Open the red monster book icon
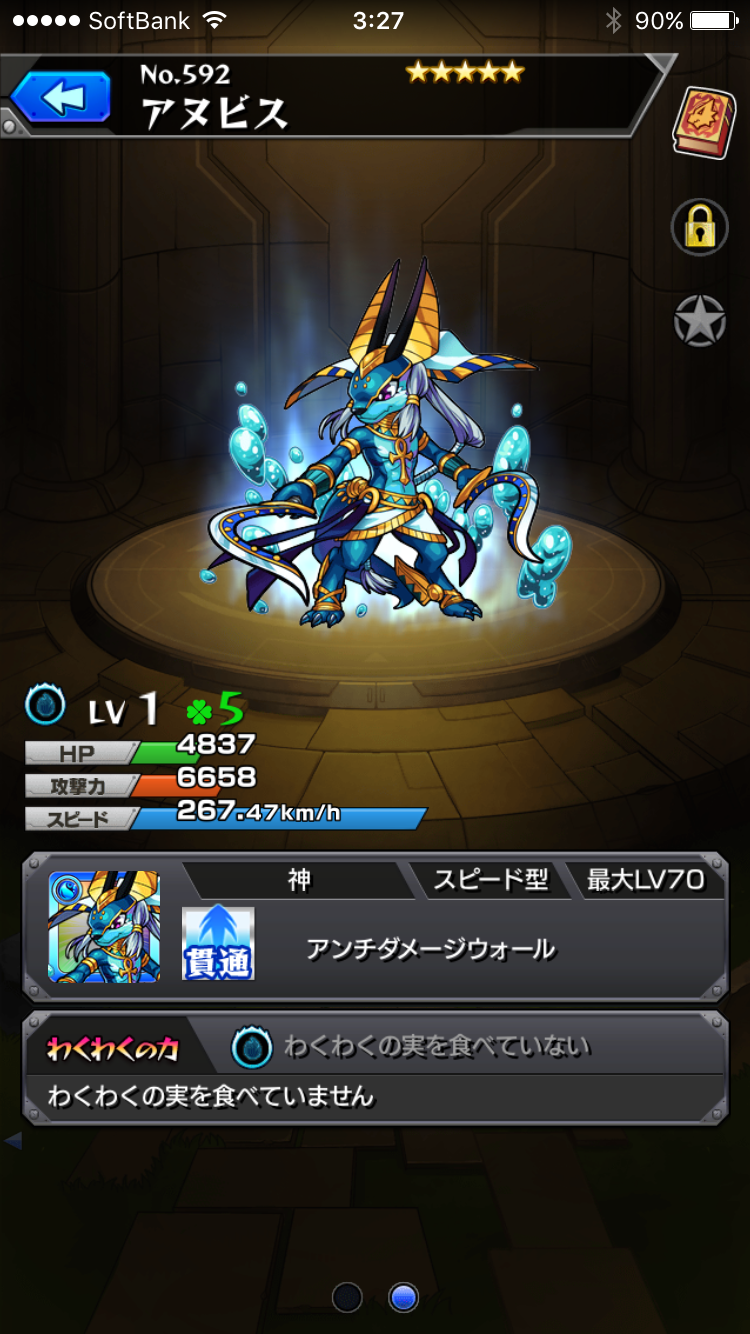Image resolution: width=750 pixels, height=1334 pixels. [x=703, y=121]
